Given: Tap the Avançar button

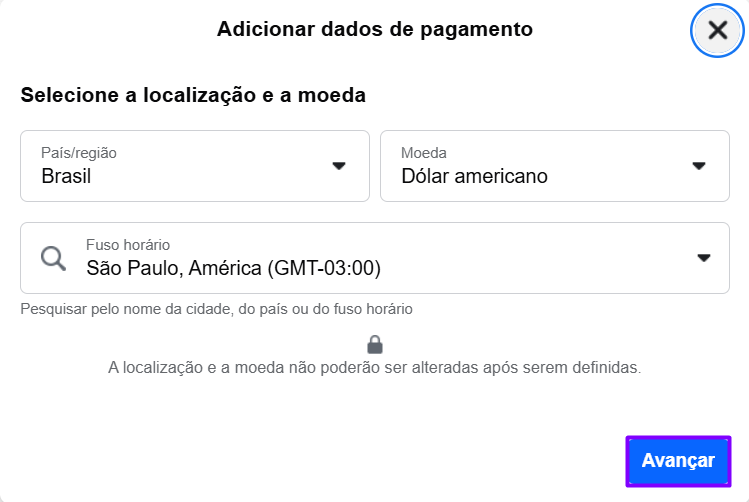Looking at the screenshot, I should [x=678, y=461].
